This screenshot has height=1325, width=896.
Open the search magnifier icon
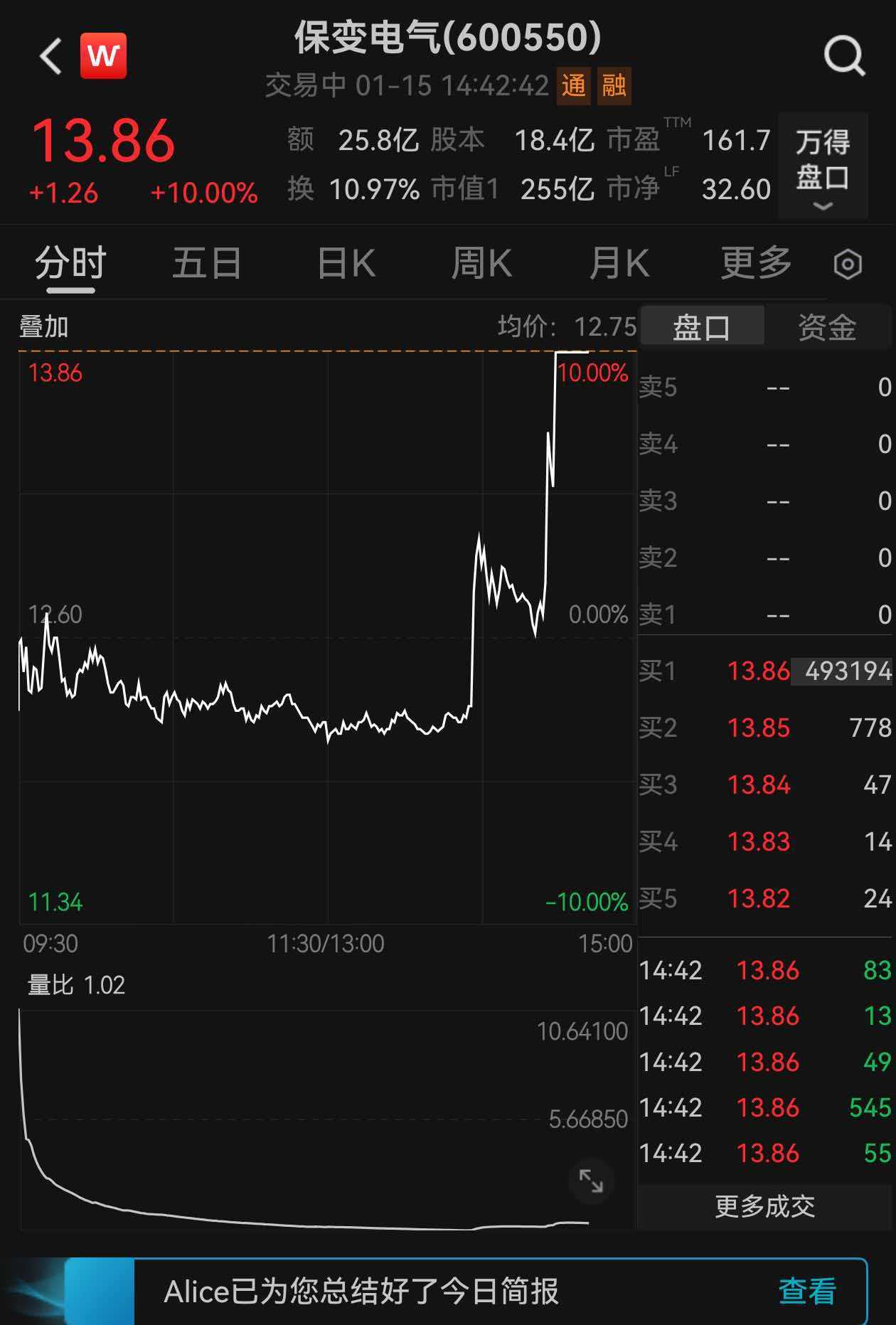click(844, 56)
